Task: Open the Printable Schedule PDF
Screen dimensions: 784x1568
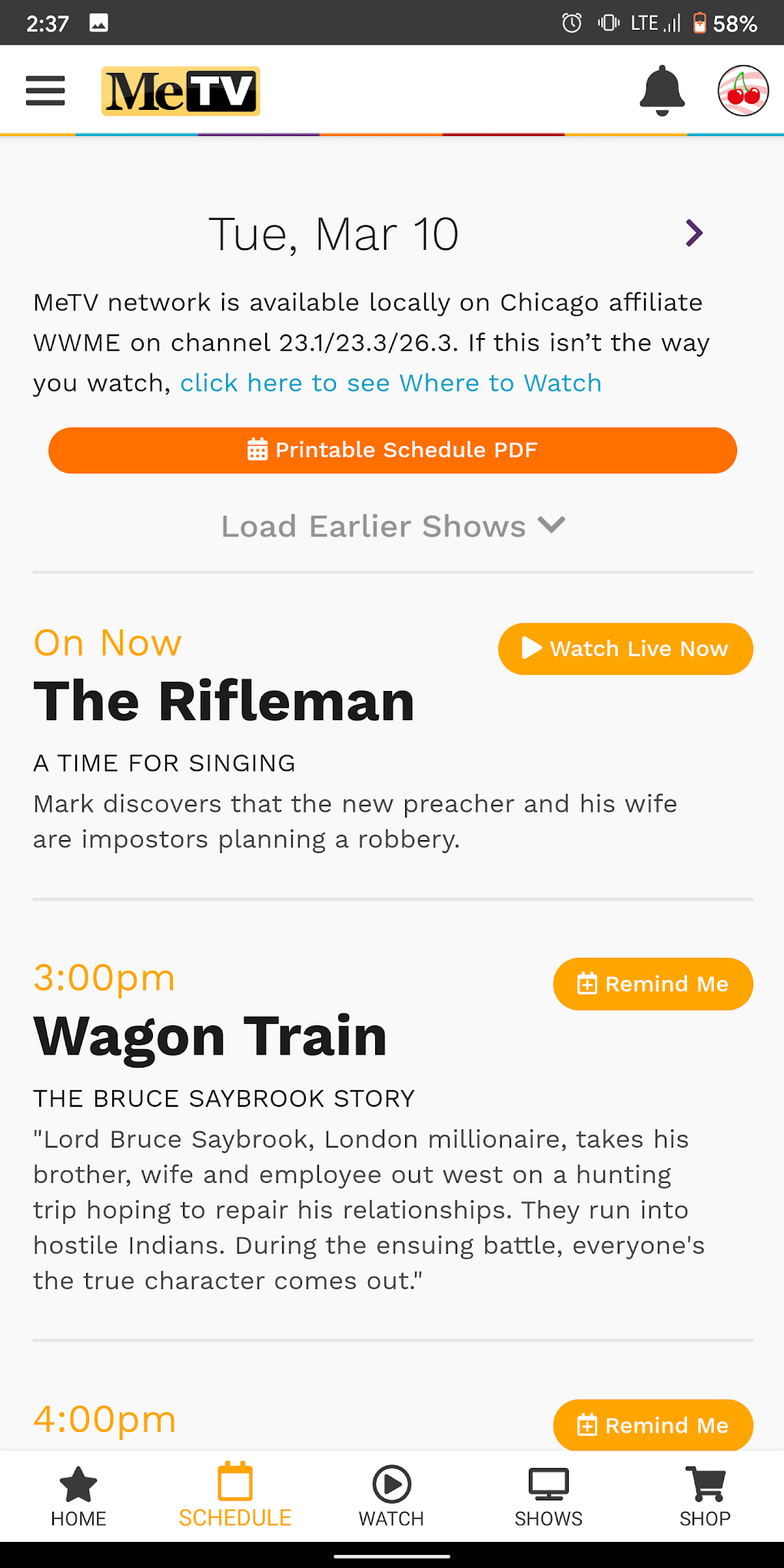Action: pyautogui.click(x=392, y=450)
